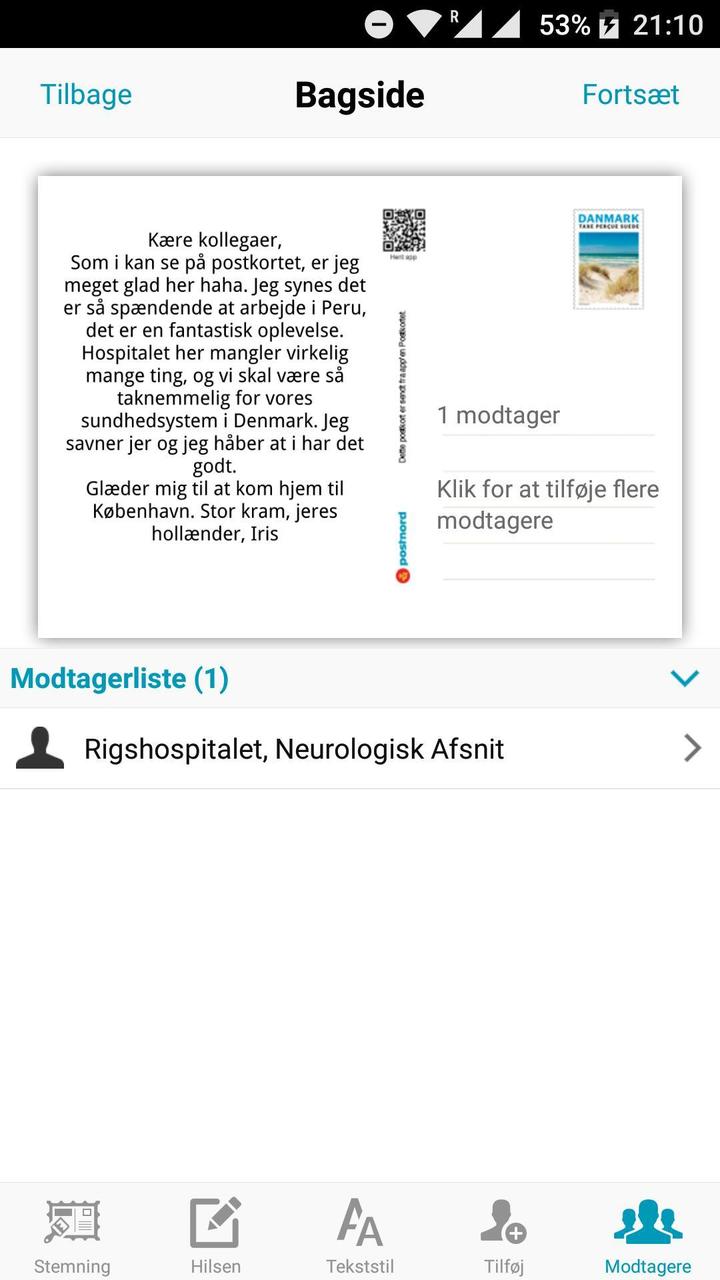
Task: Collapse the Modtagerliste section
Action: point(684,679)
